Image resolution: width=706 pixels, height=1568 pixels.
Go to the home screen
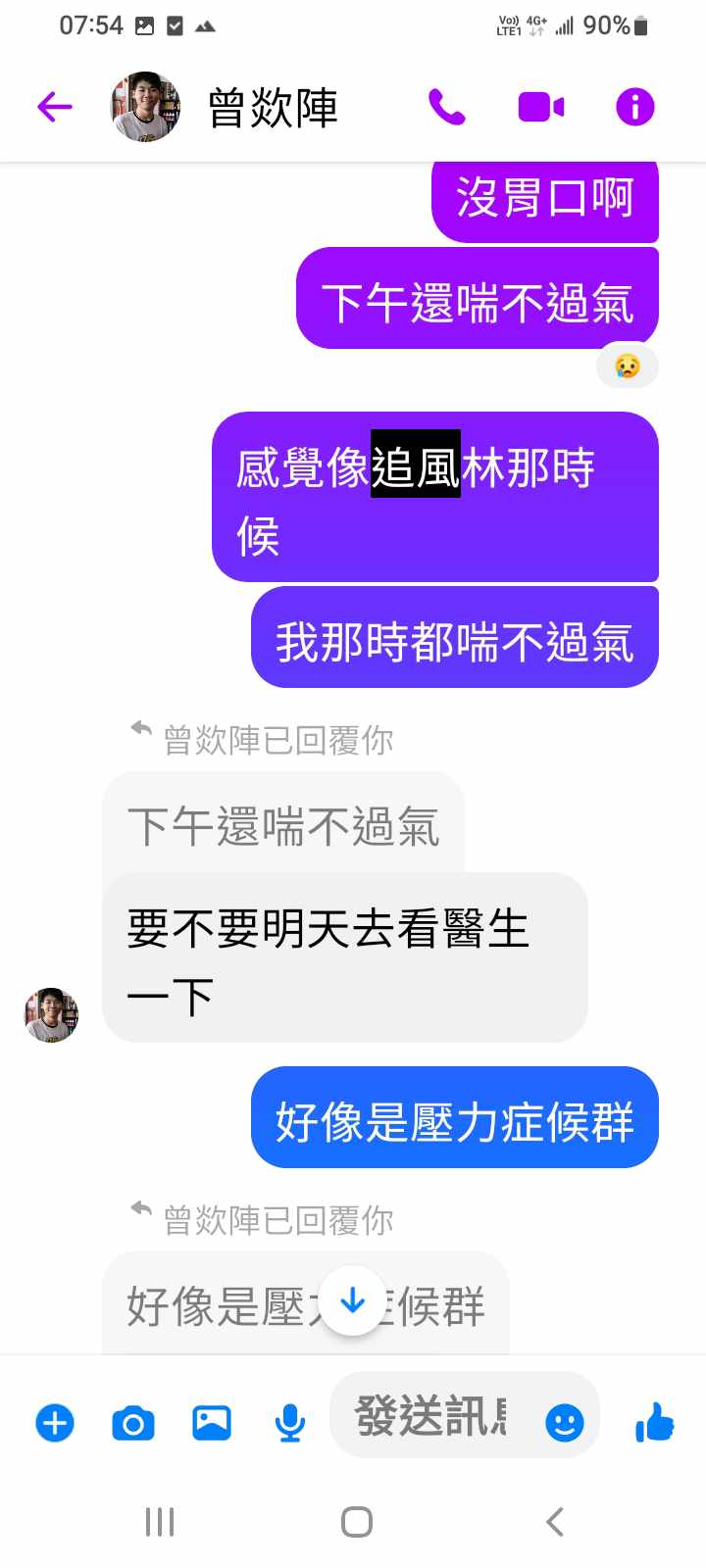click(356, 1522)
